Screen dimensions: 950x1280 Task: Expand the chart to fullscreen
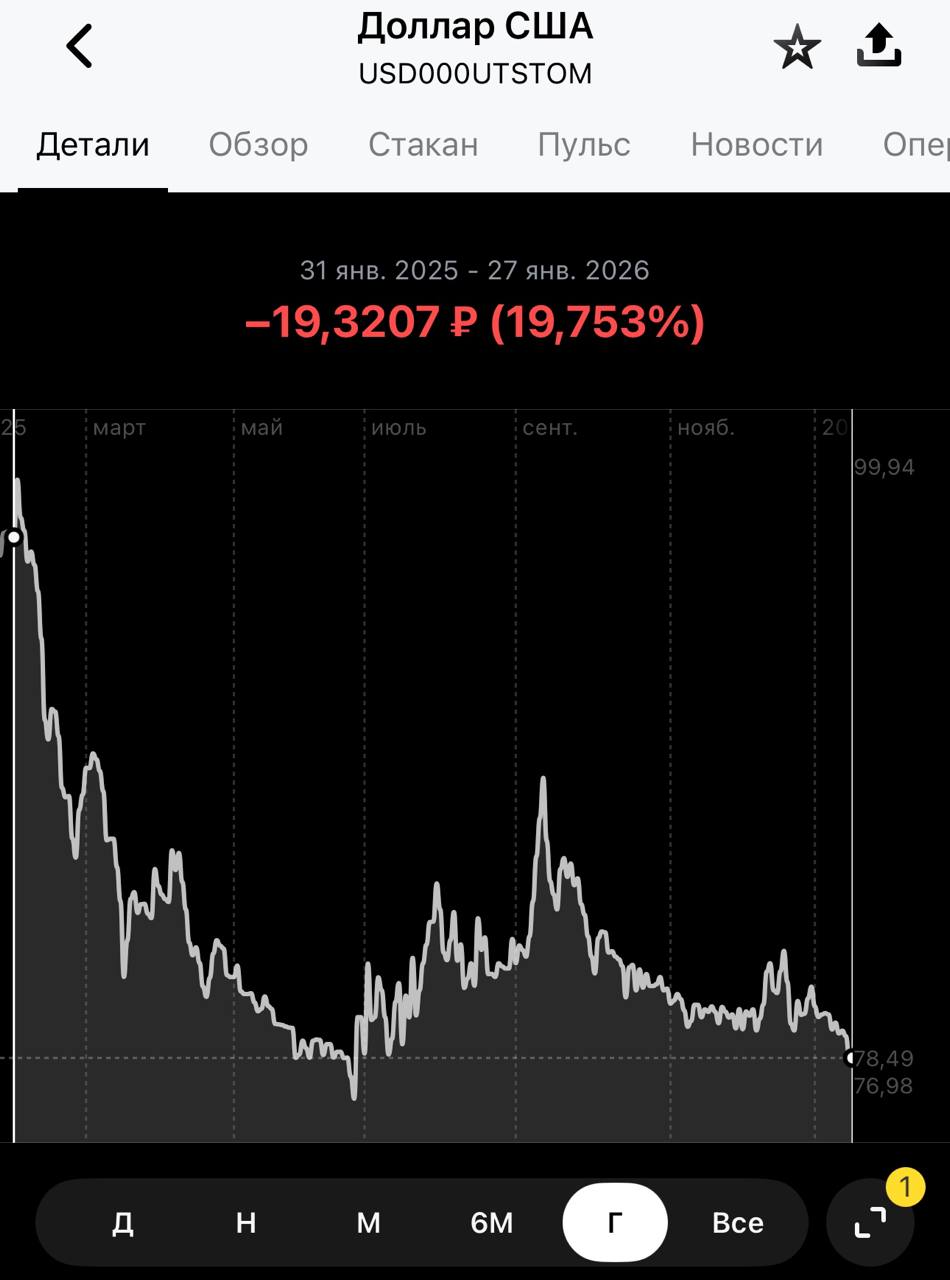[x=870, y=1223]
